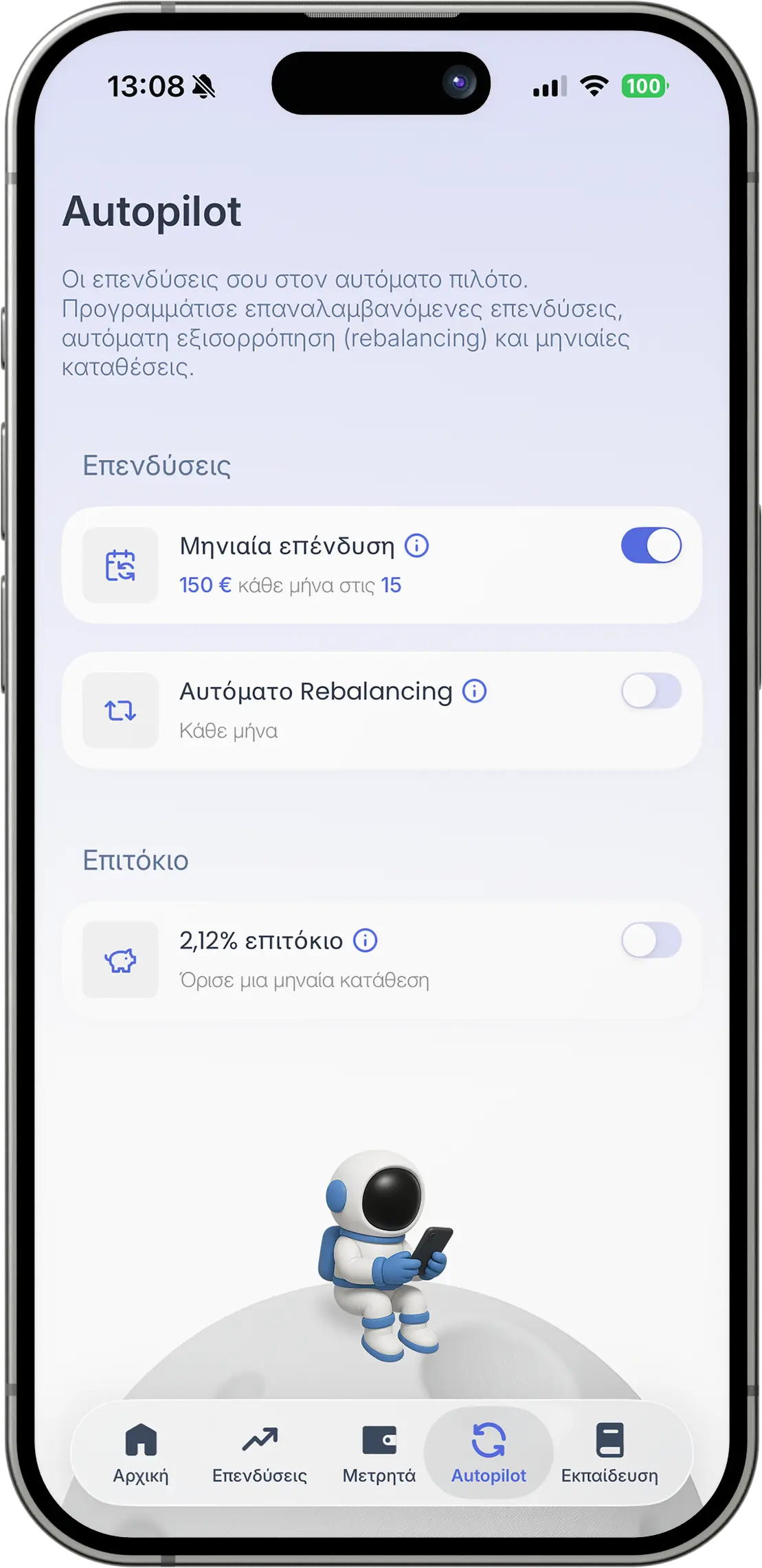Tap the info icon beside 2,12% επιτόκιο

[x=365, y=940]
